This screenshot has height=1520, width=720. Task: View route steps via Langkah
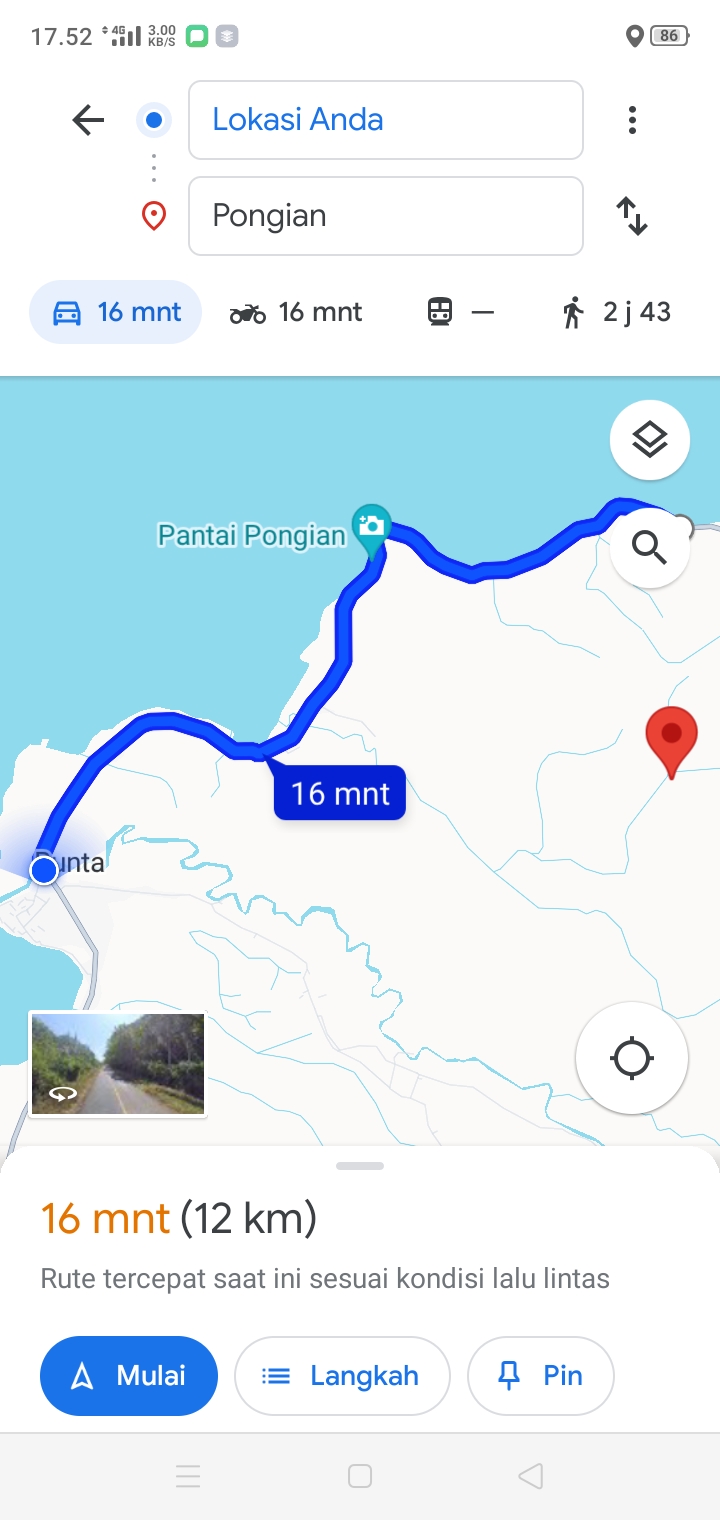(342, 1376)
